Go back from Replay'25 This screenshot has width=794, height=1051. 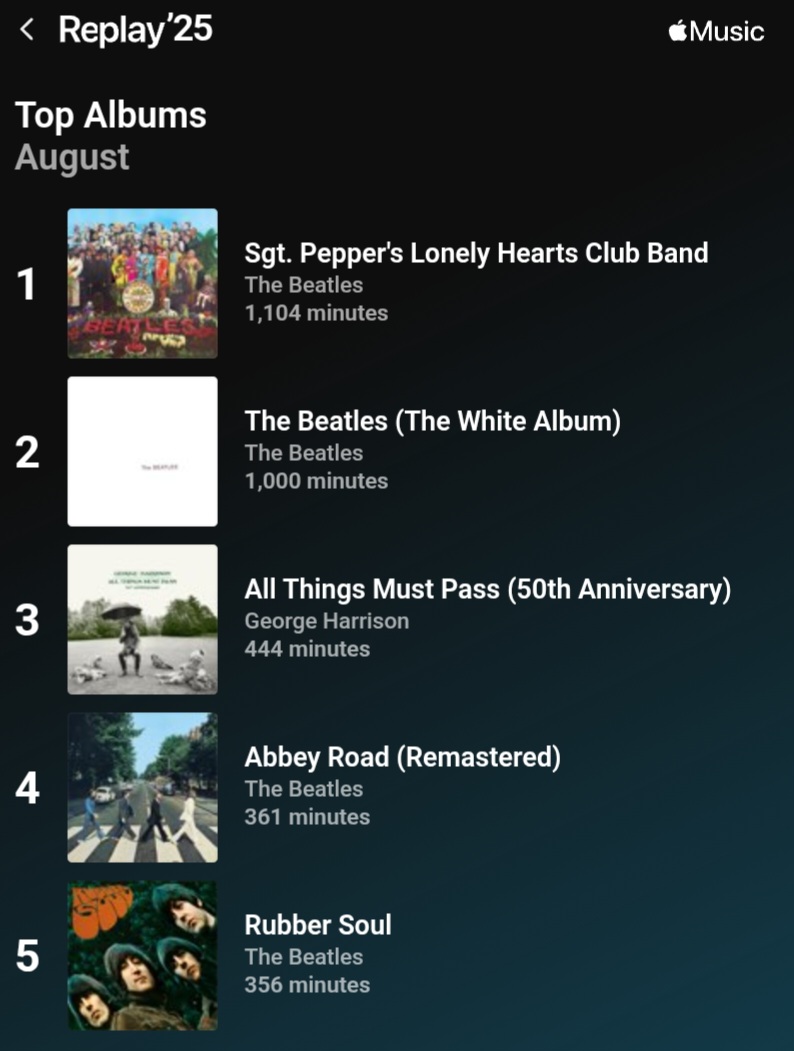coord(27,30)
